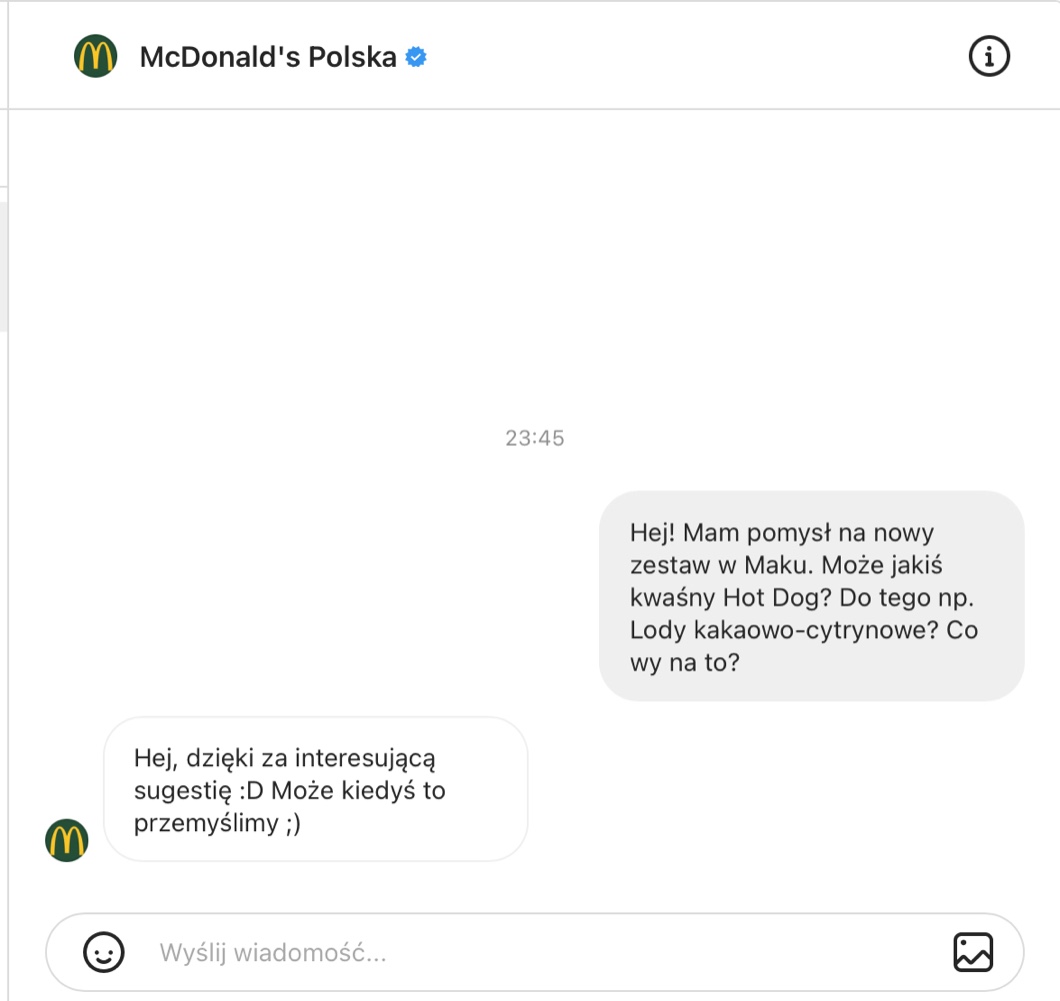This screenshot has width=1060, height=1001.
Task: Open the emoji picker
Action: click(x=103, y=952)
